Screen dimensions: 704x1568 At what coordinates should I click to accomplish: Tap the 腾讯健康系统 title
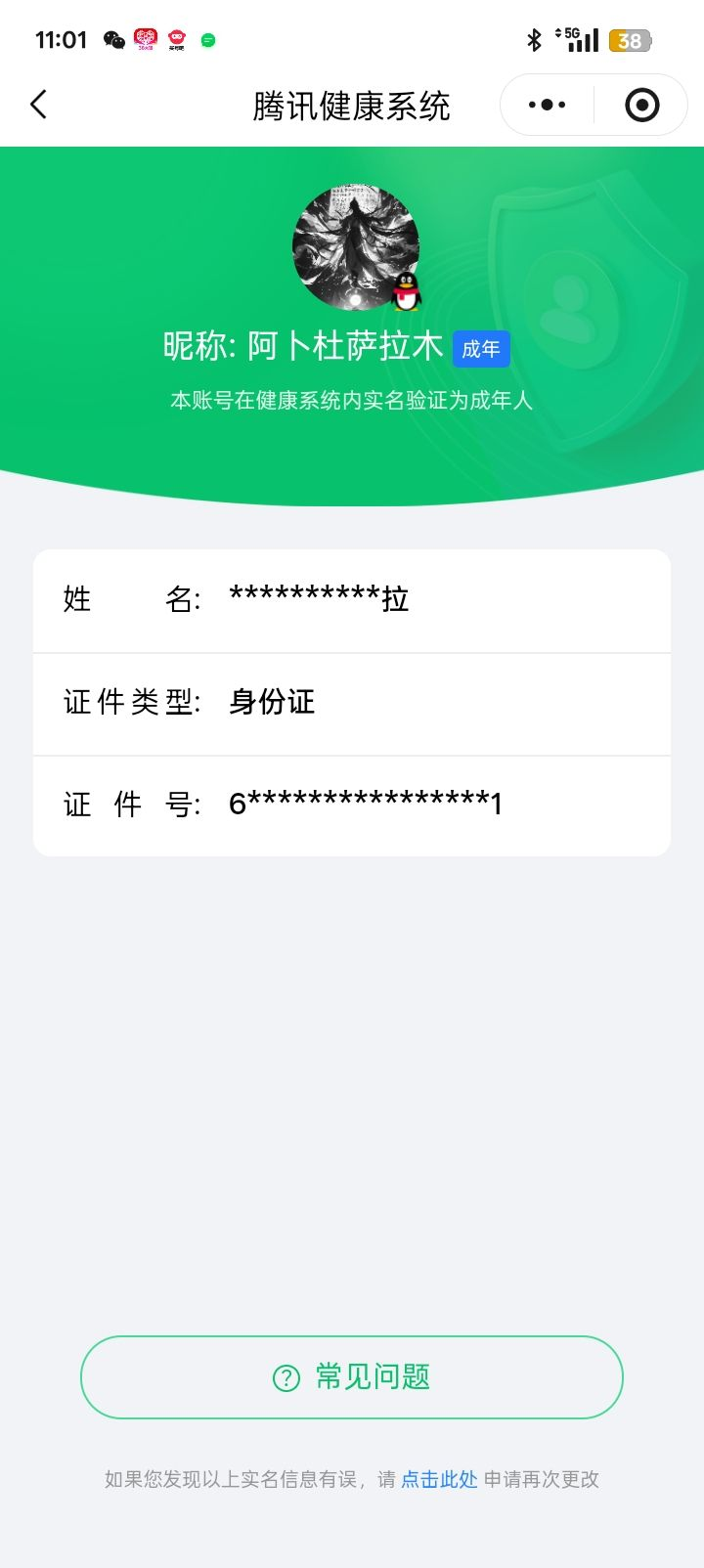[x=350, y=106]
